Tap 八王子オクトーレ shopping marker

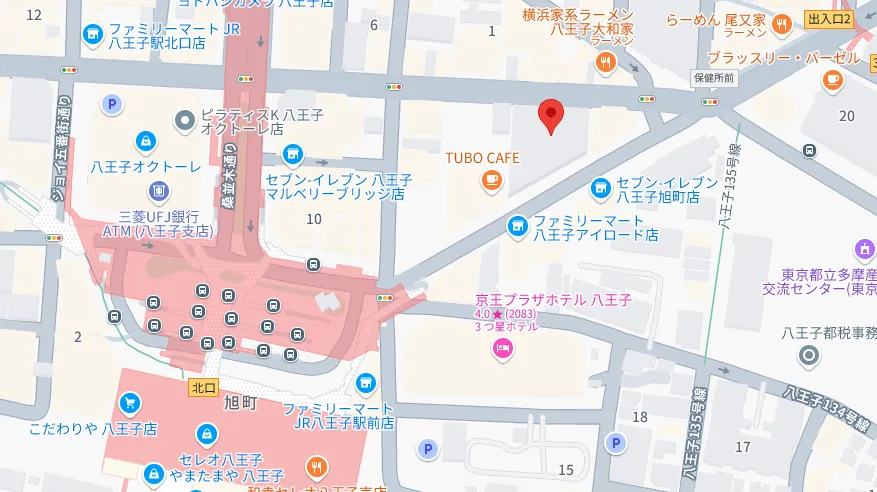click(x=146, y=142)
